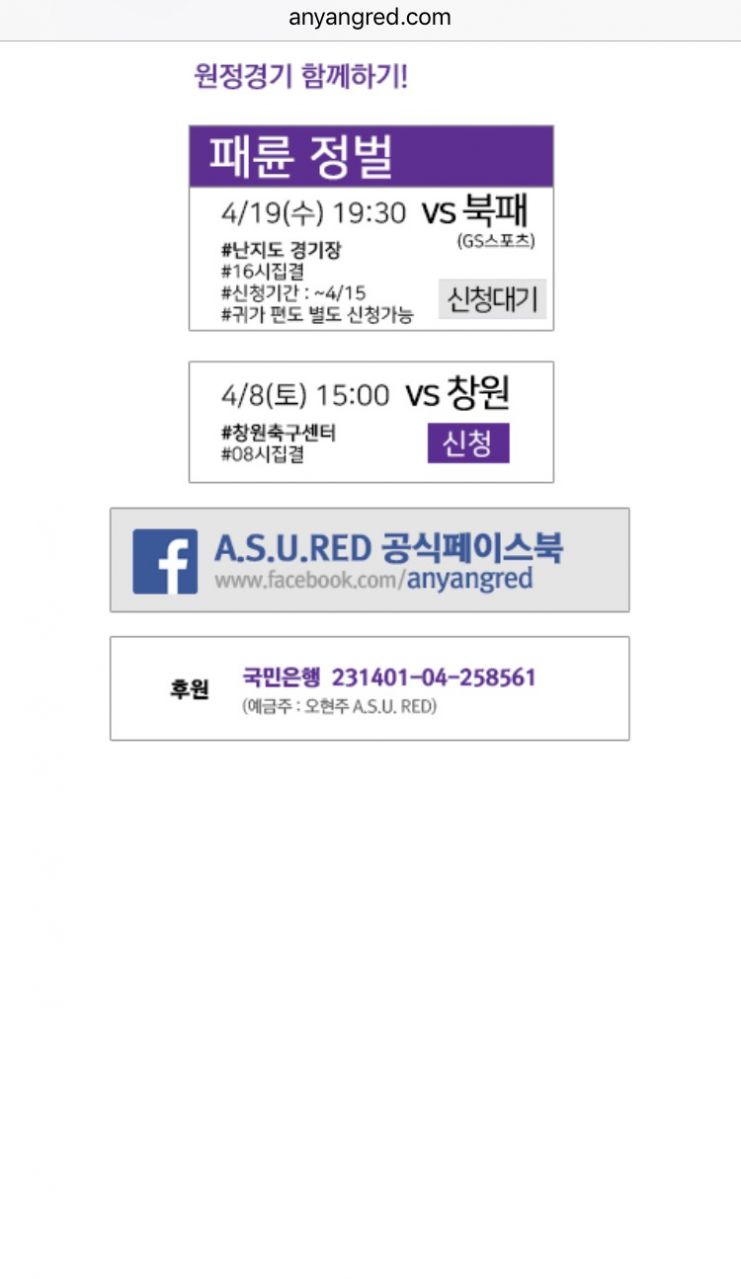Tap 신청 button for the 창원 match

click(468, 443)
